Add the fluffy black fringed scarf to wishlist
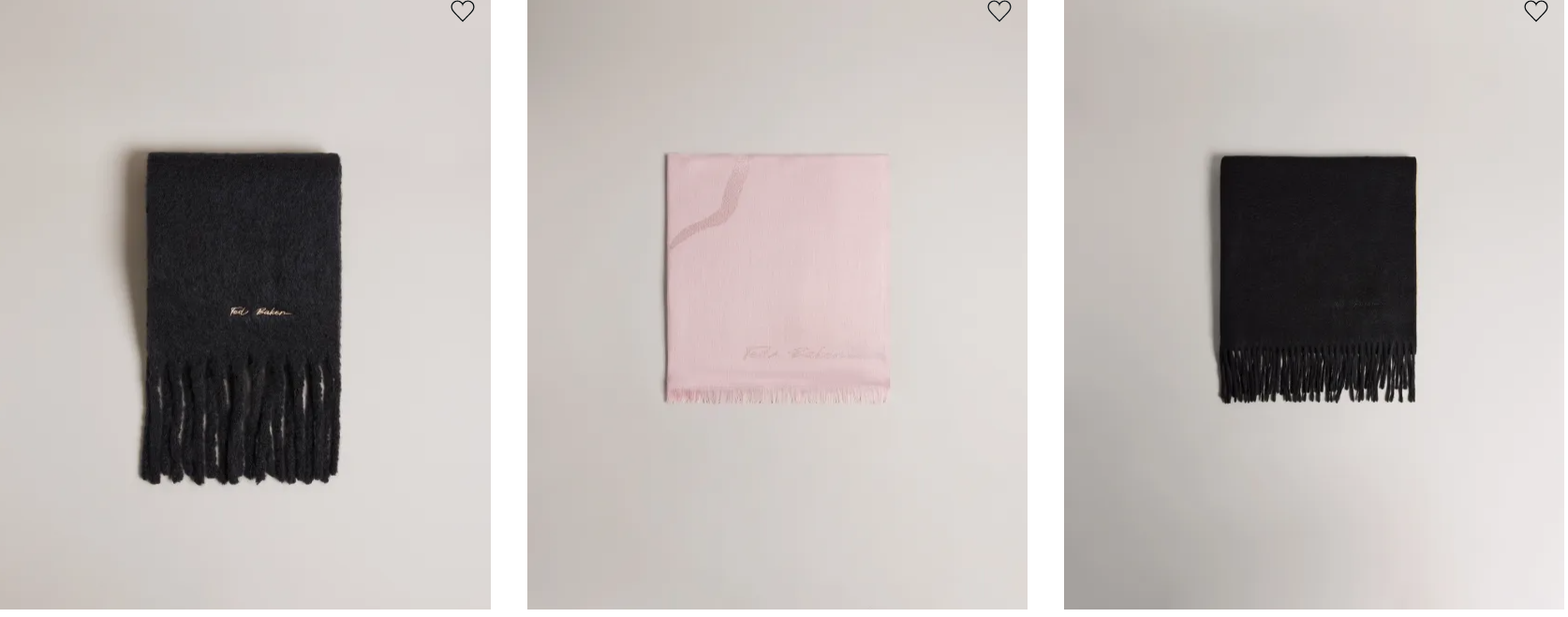The height and width of the screenshot is (617, 1568). (462, 11)
